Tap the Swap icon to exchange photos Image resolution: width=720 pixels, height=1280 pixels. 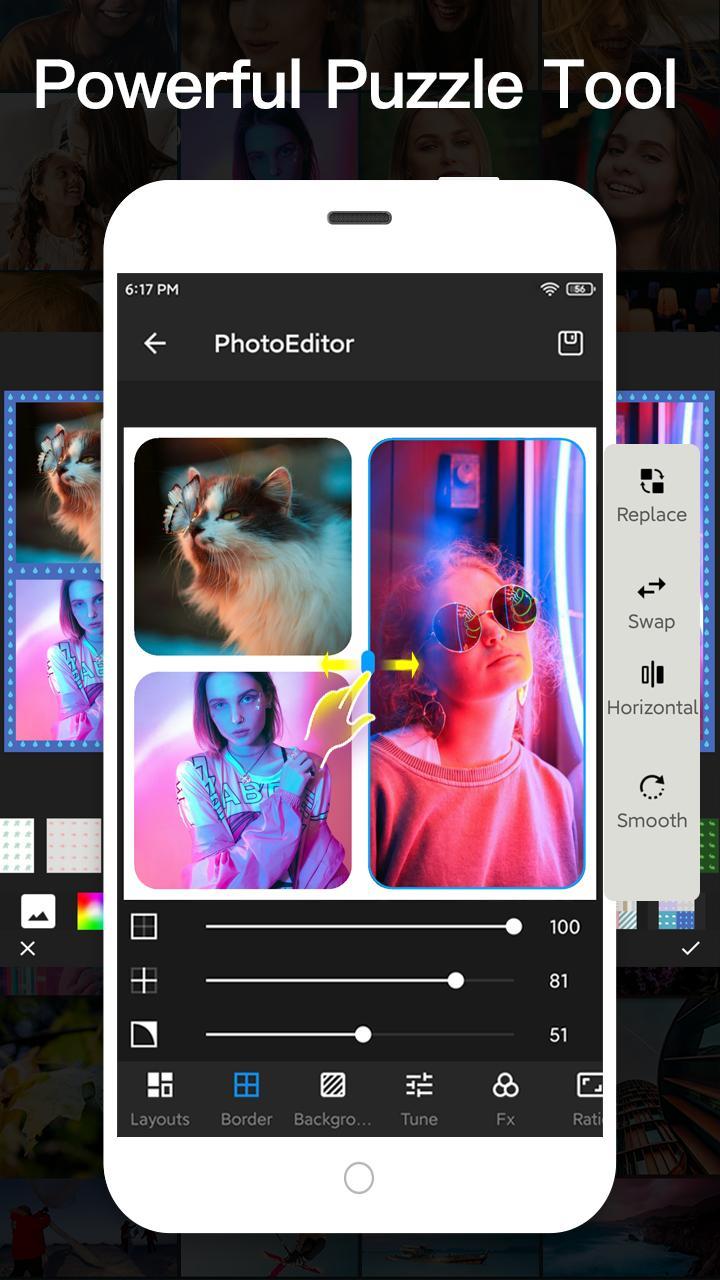pyautogui.click(x=651, y=600)
